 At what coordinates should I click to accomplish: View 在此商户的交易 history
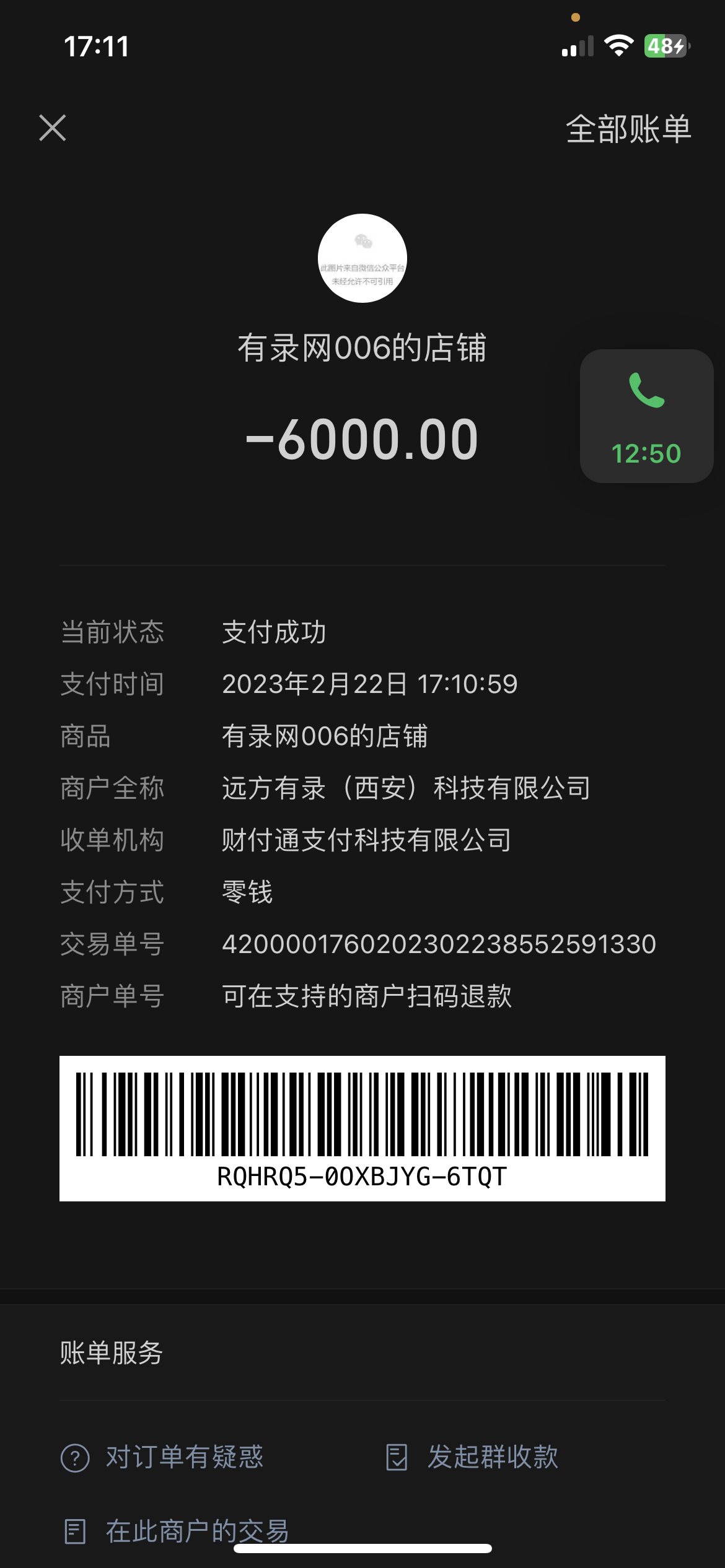coord(177,1531)
